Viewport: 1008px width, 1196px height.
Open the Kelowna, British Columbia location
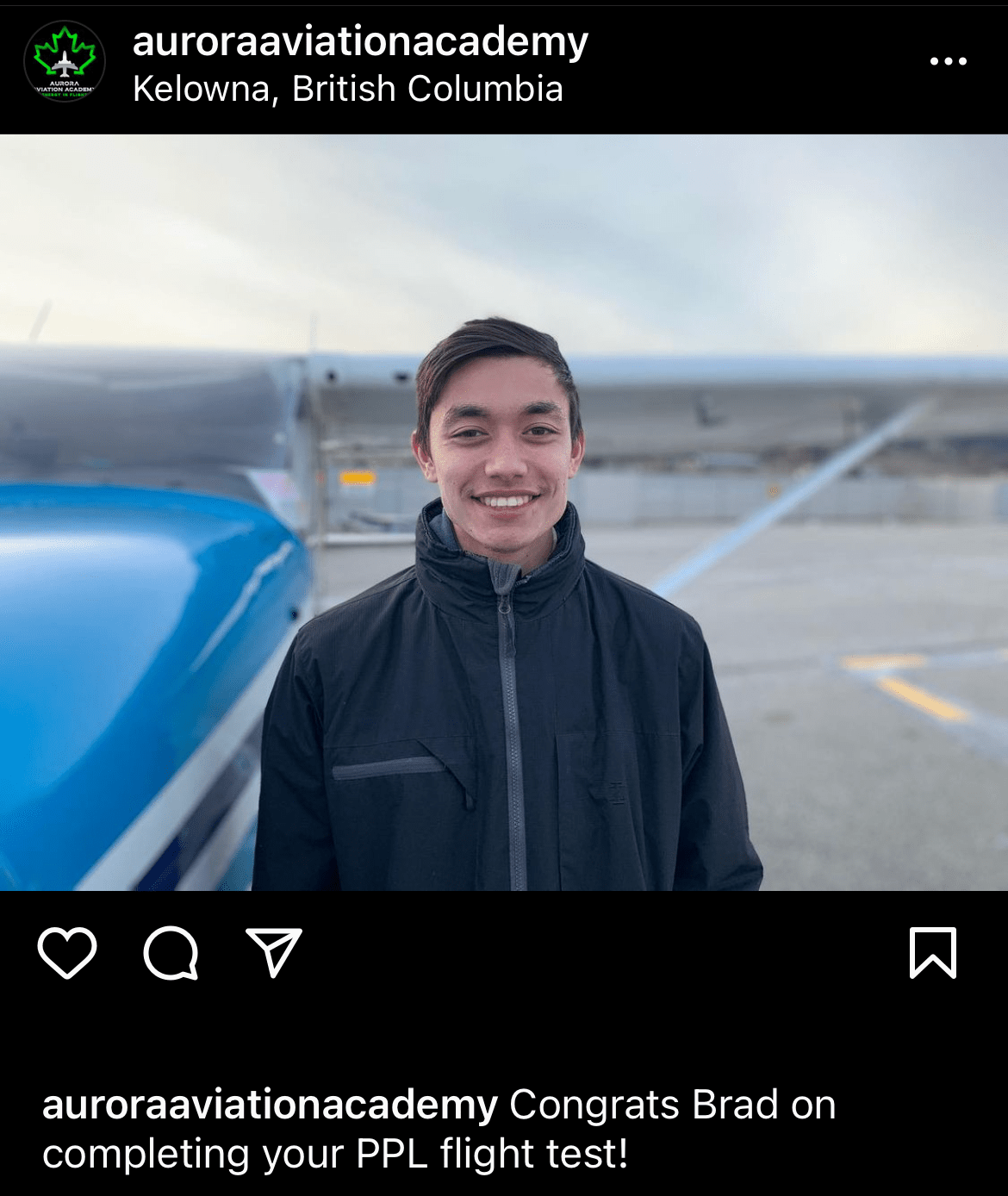coord(347,89)
